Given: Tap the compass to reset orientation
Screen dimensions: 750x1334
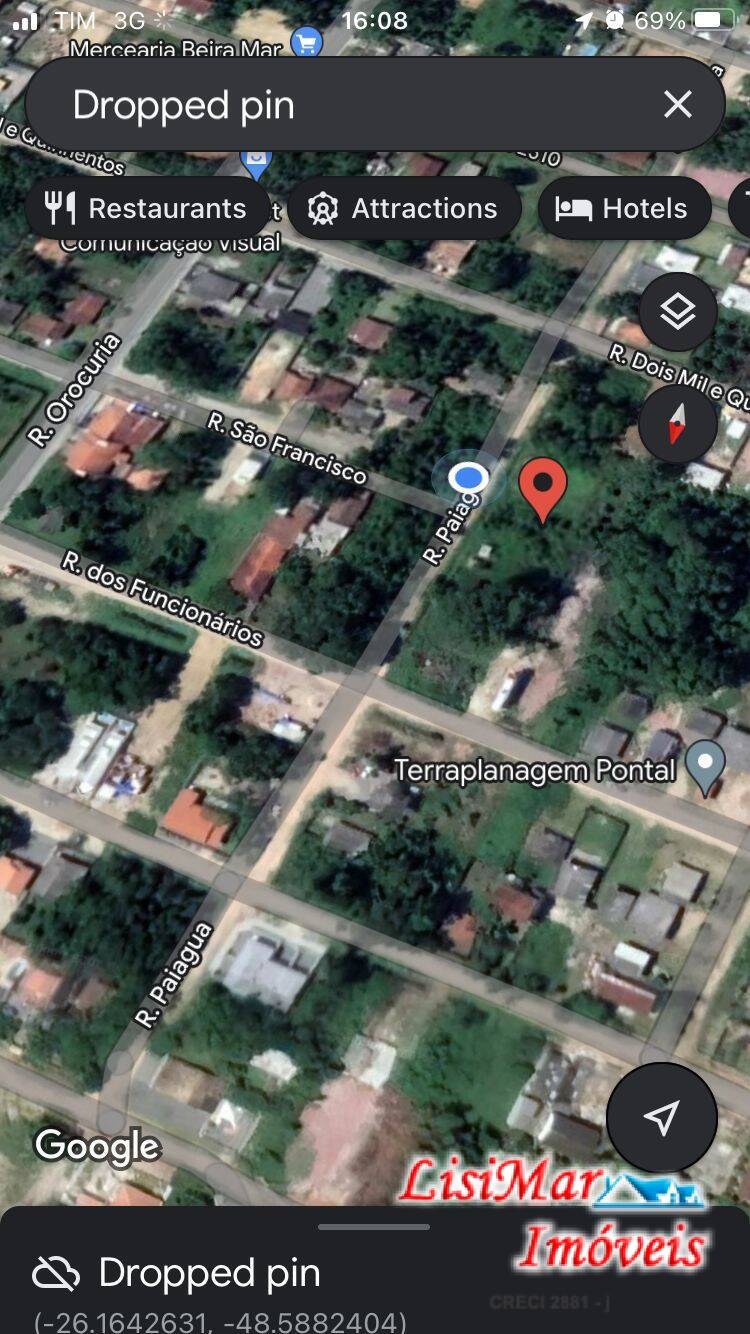Looking at the screenshot, I should 678,424.
